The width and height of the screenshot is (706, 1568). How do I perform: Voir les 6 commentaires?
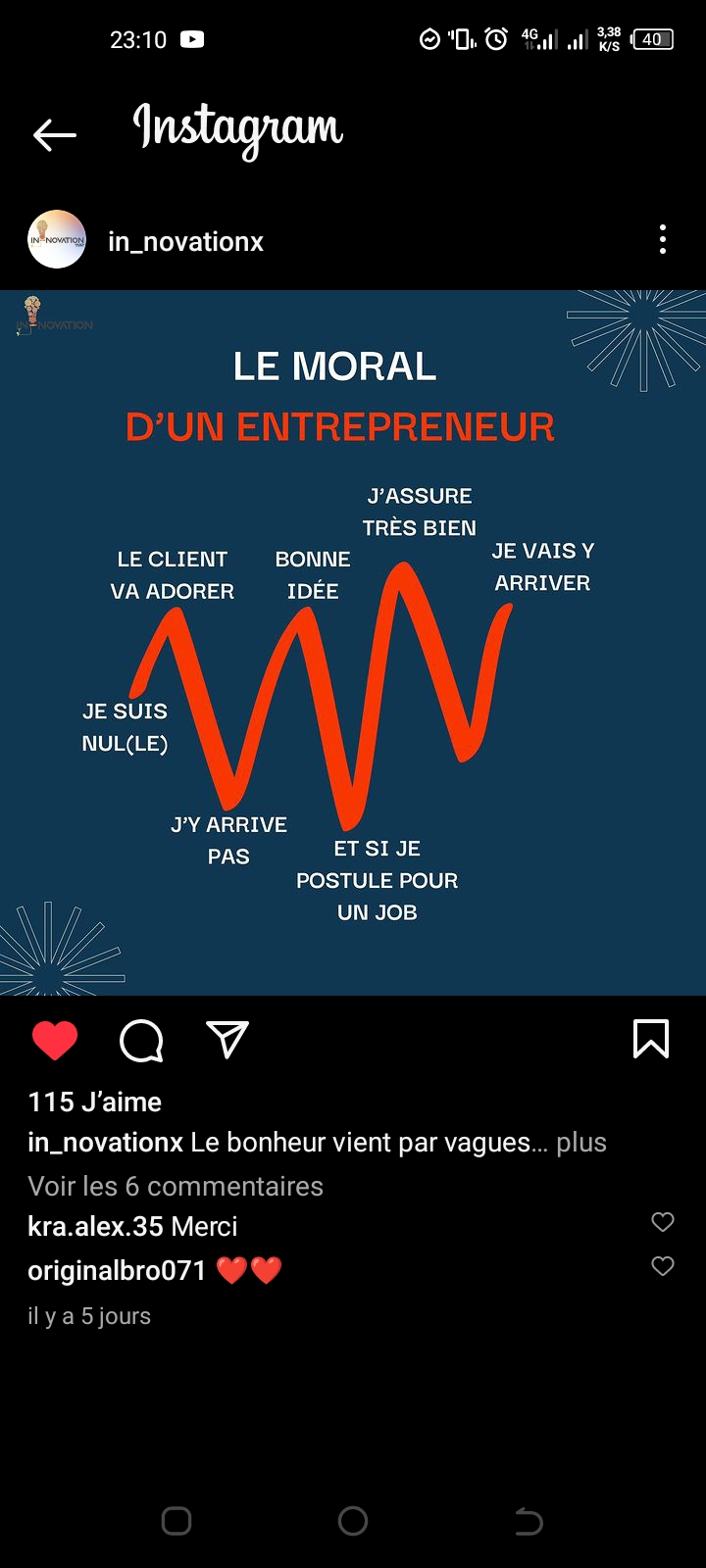(176, 1187)
